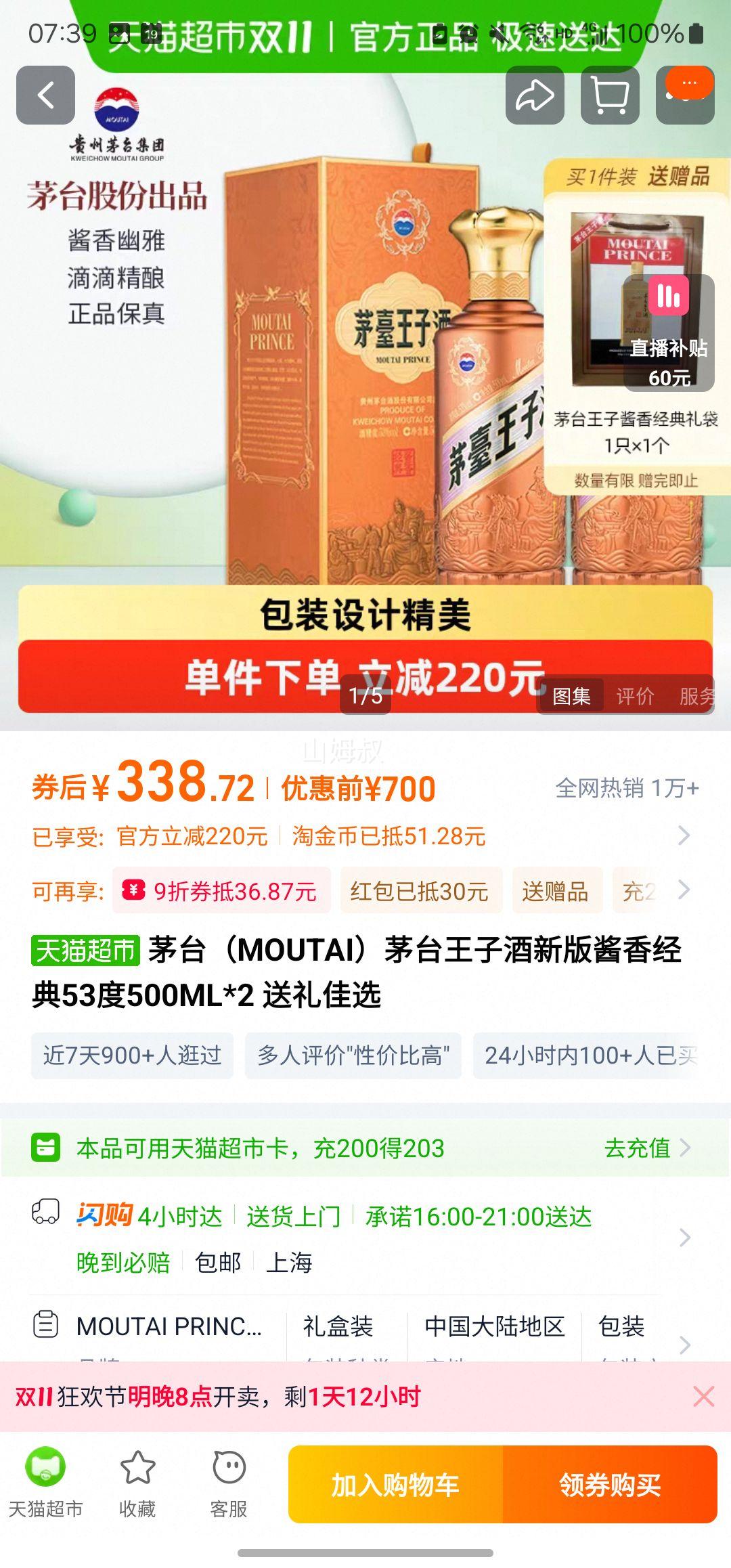Go back using the top-left arrow
The height and width of the screenshot is (1568, 731).
tap(45, 95)
